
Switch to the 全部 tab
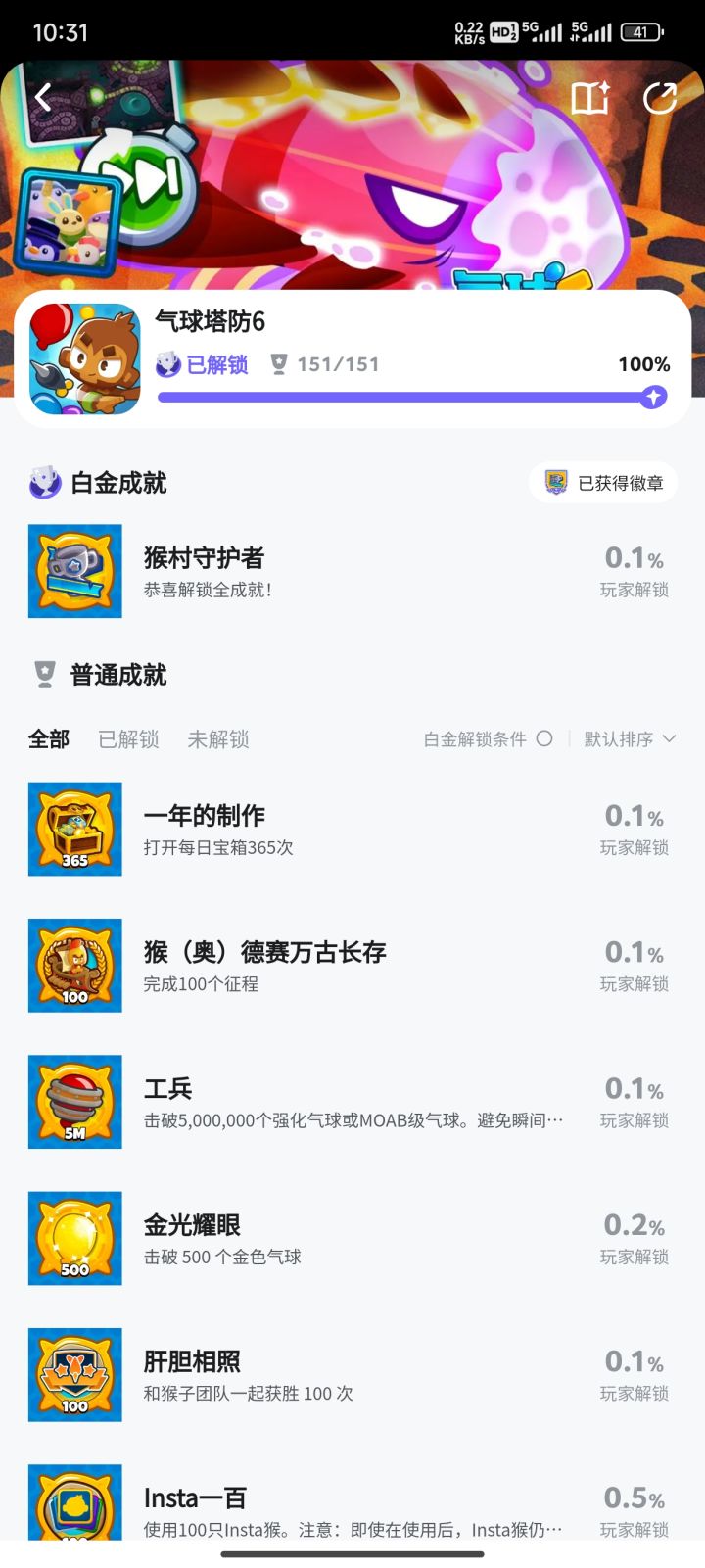(49, 739)
